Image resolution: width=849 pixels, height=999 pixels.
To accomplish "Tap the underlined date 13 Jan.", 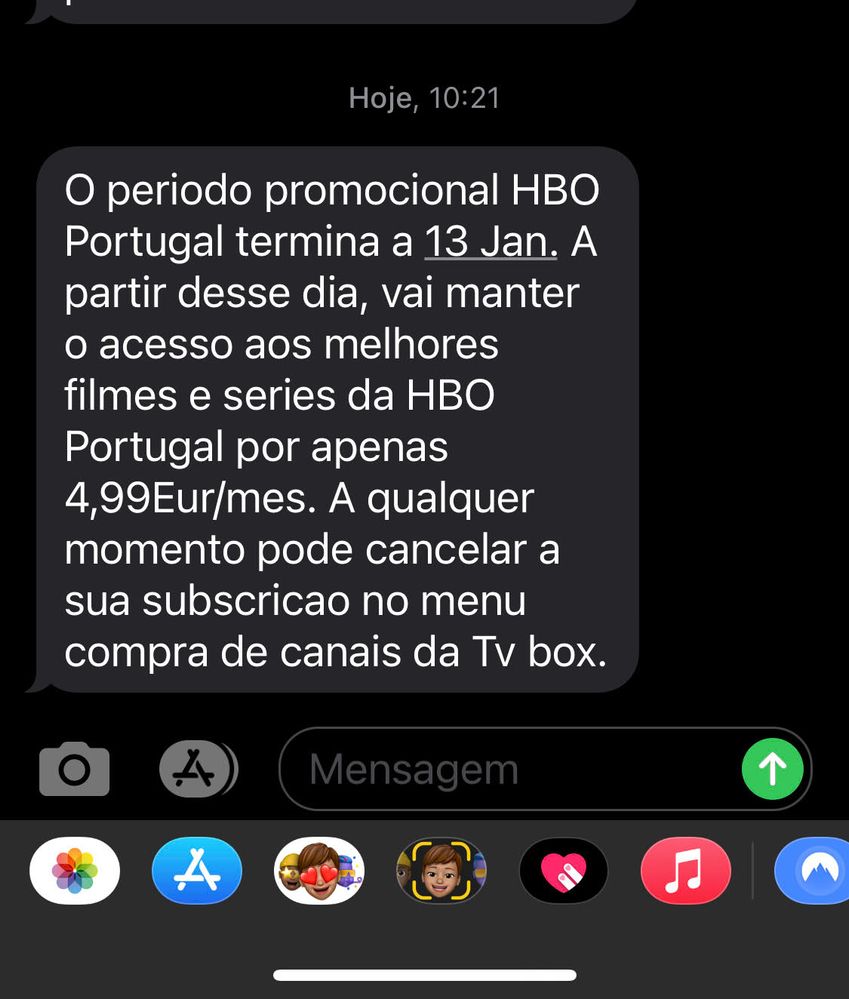I will pyautogui.click(x=491, y=242).
